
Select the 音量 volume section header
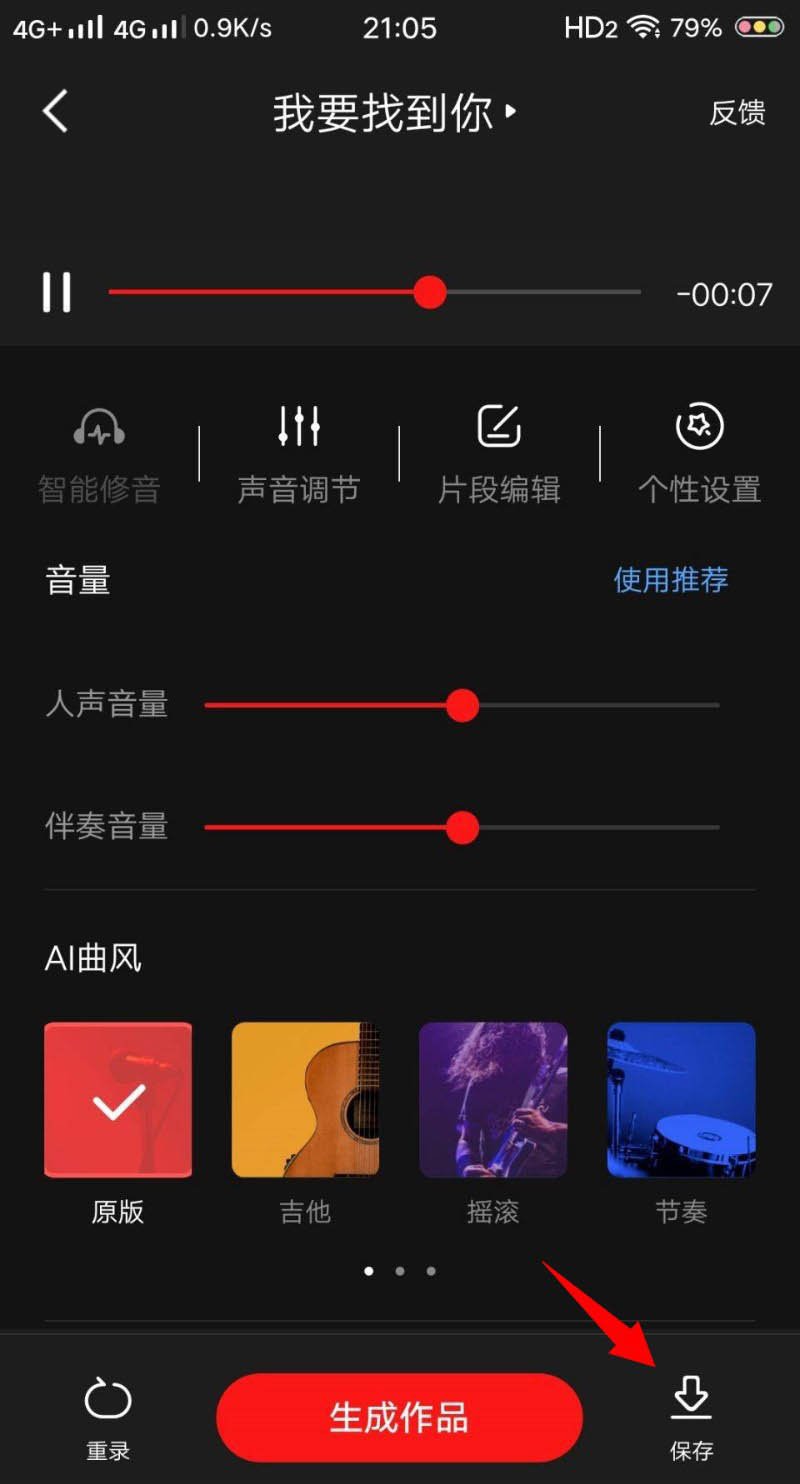tap(77, 580)
